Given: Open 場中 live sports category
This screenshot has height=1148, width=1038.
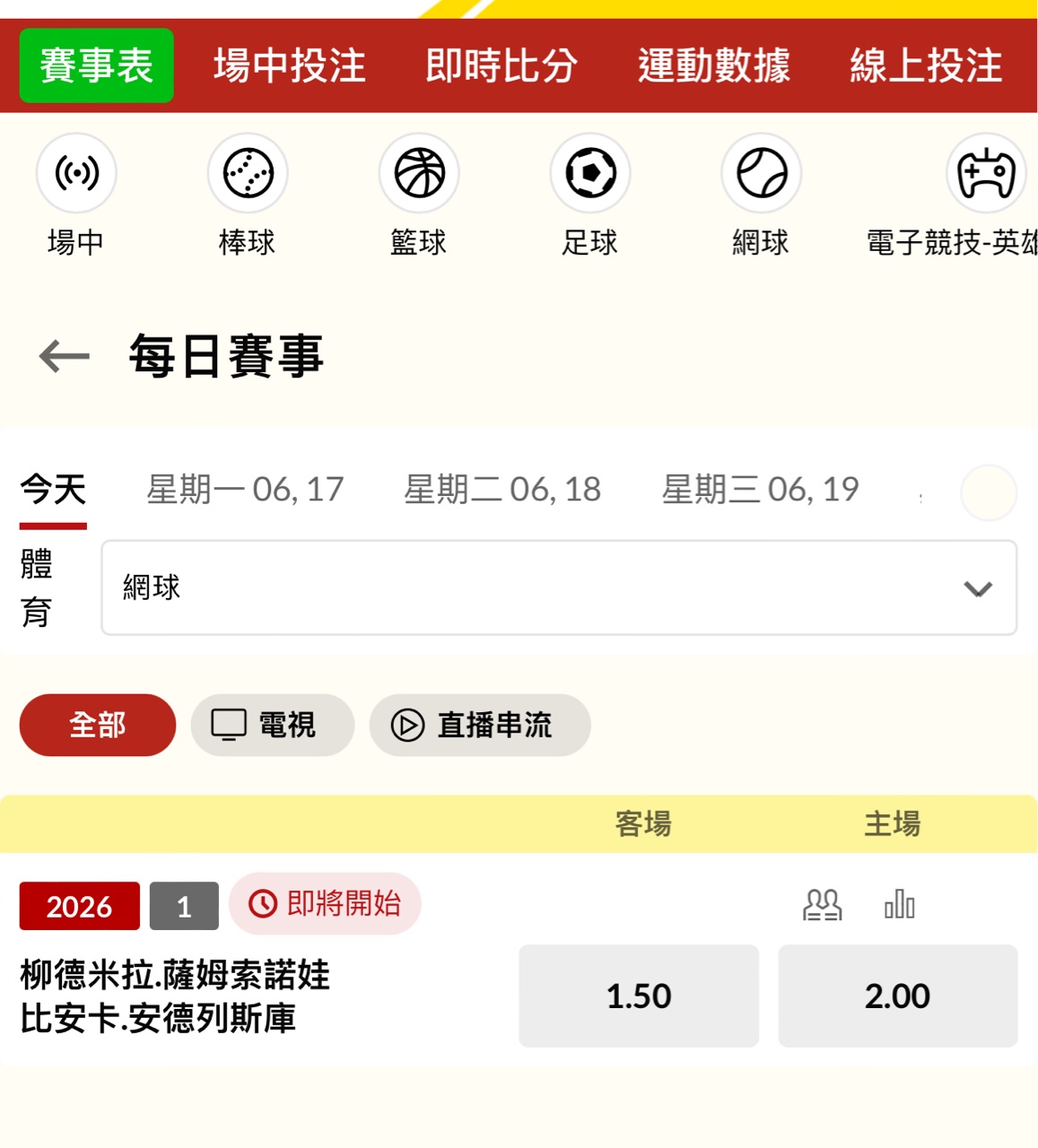Looking at the screenshot, I should [x=76, y=173].
